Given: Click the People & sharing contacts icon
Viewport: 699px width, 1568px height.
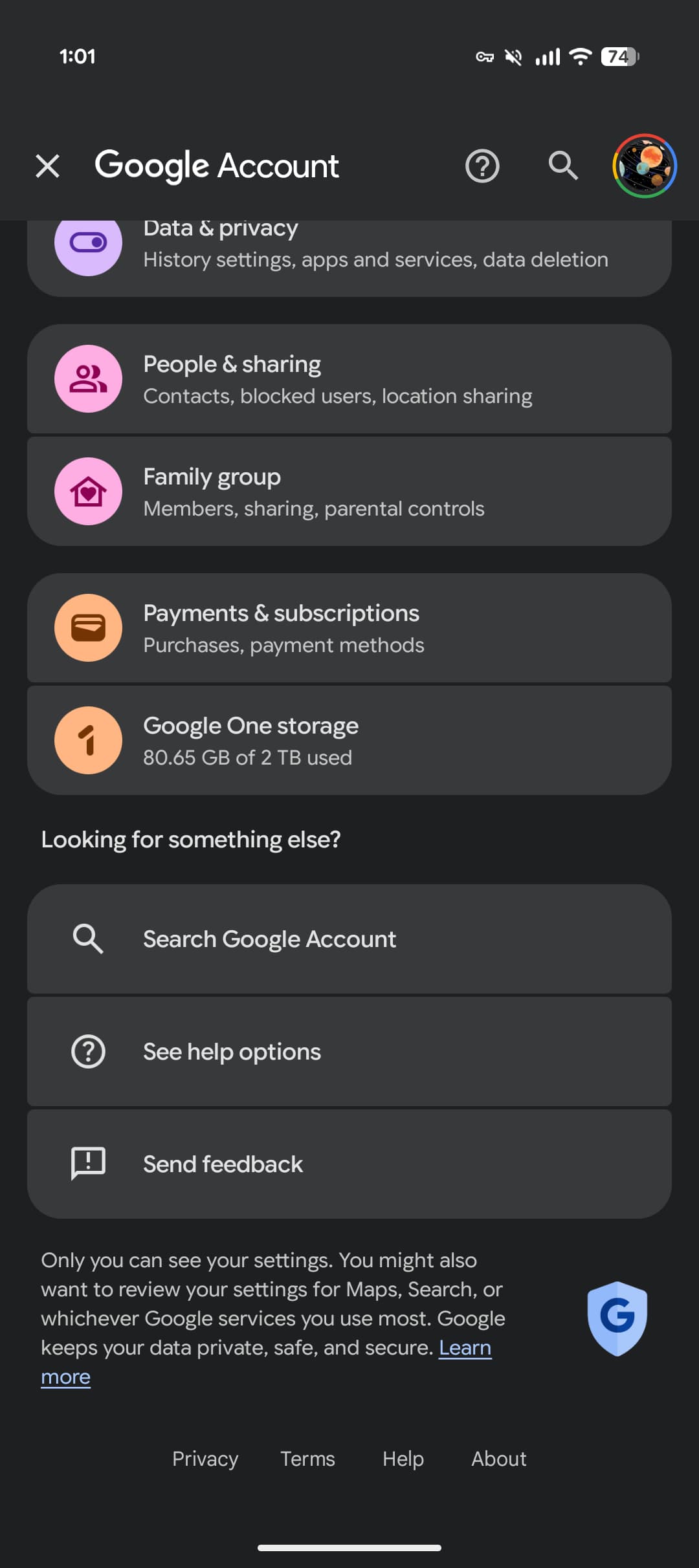Looking at the screenshot, I should click(89, 378).
